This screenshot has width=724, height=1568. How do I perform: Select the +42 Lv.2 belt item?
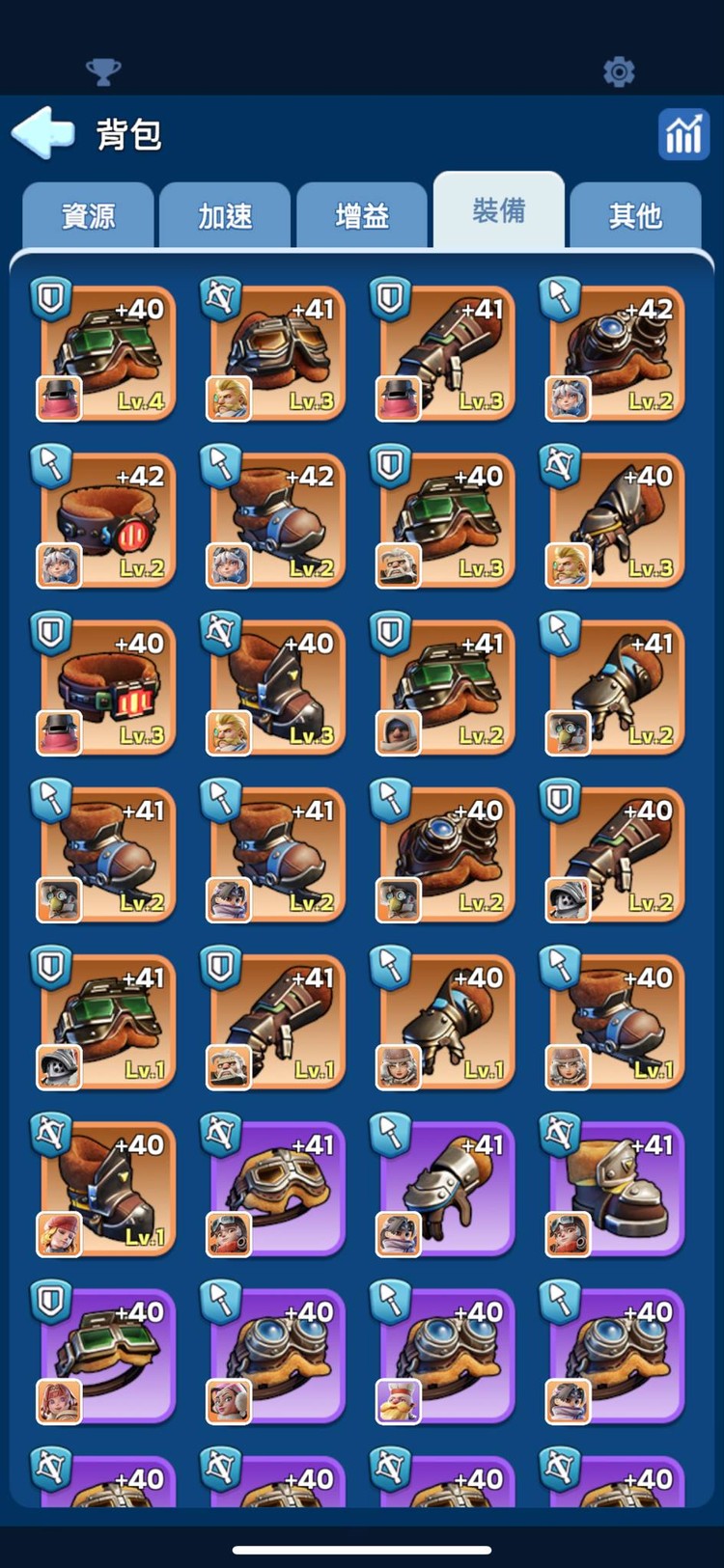pos(106,521)
